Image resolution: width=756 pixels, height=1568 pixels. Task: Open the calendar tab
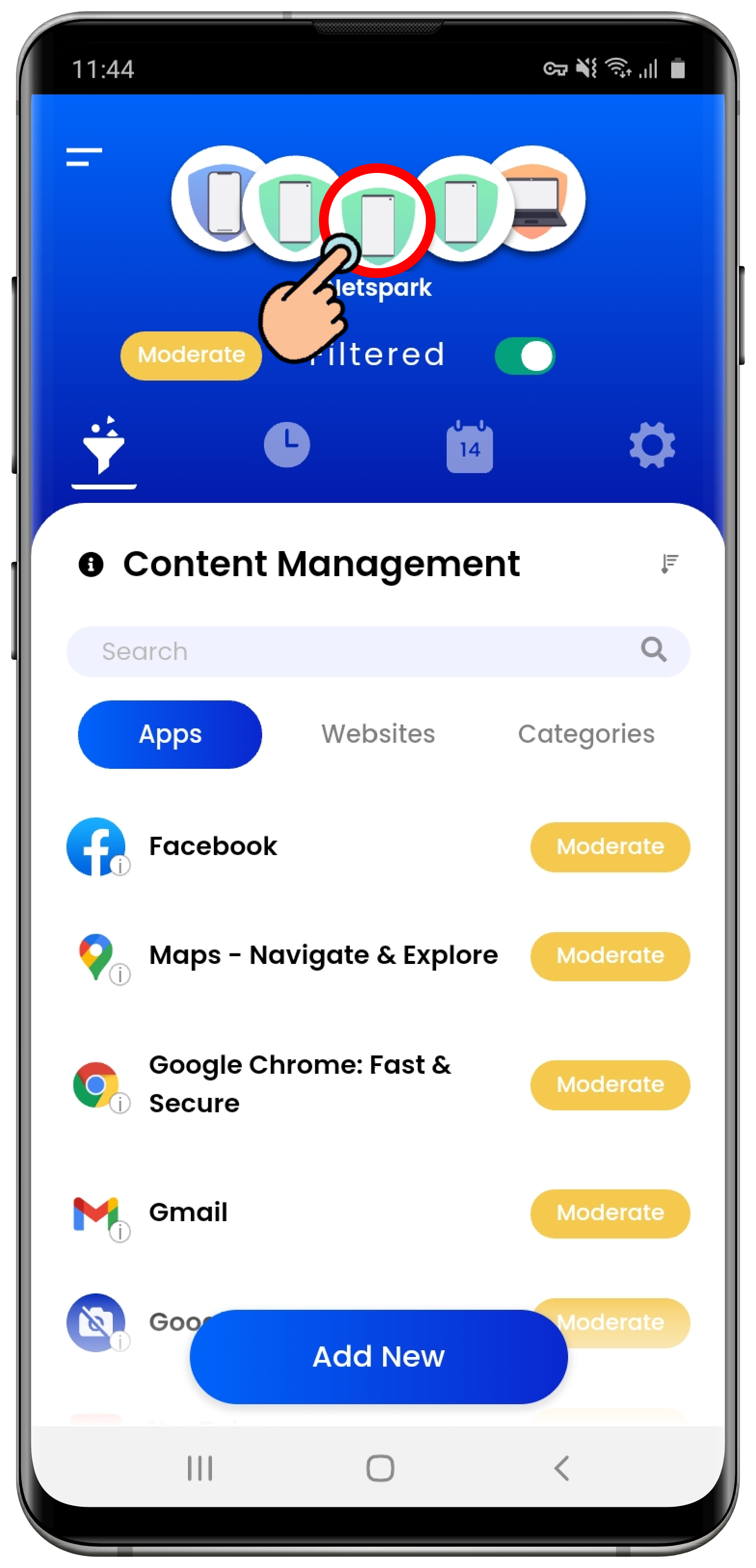click(x=469, y=446)
